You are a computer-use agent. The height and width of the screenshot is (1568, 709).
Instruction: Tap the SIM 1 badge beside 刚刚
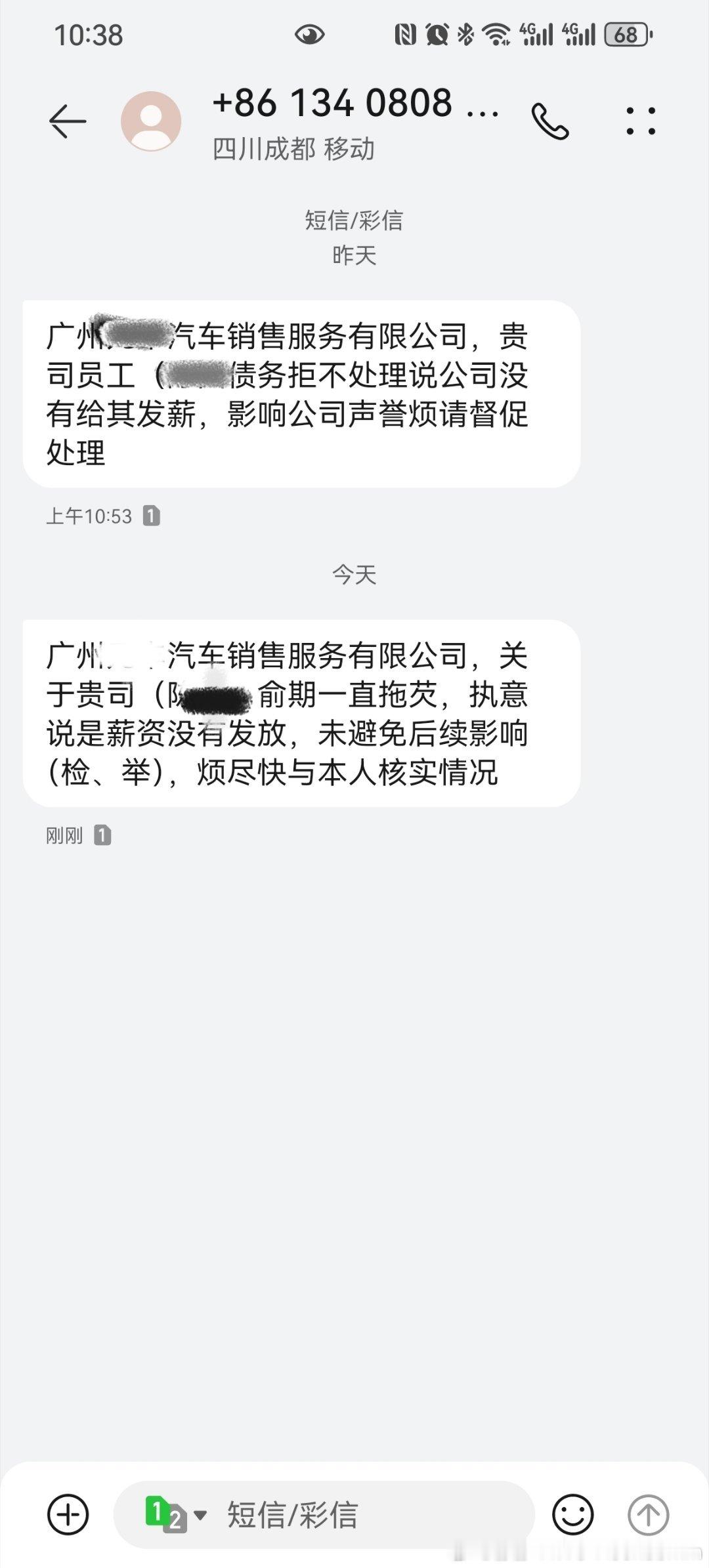[102, 836]
